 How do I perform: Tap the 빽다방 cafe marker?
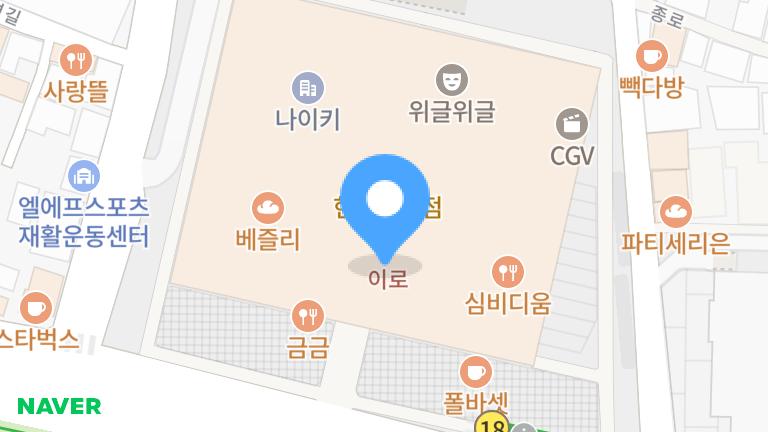click(x=652, y=55)
